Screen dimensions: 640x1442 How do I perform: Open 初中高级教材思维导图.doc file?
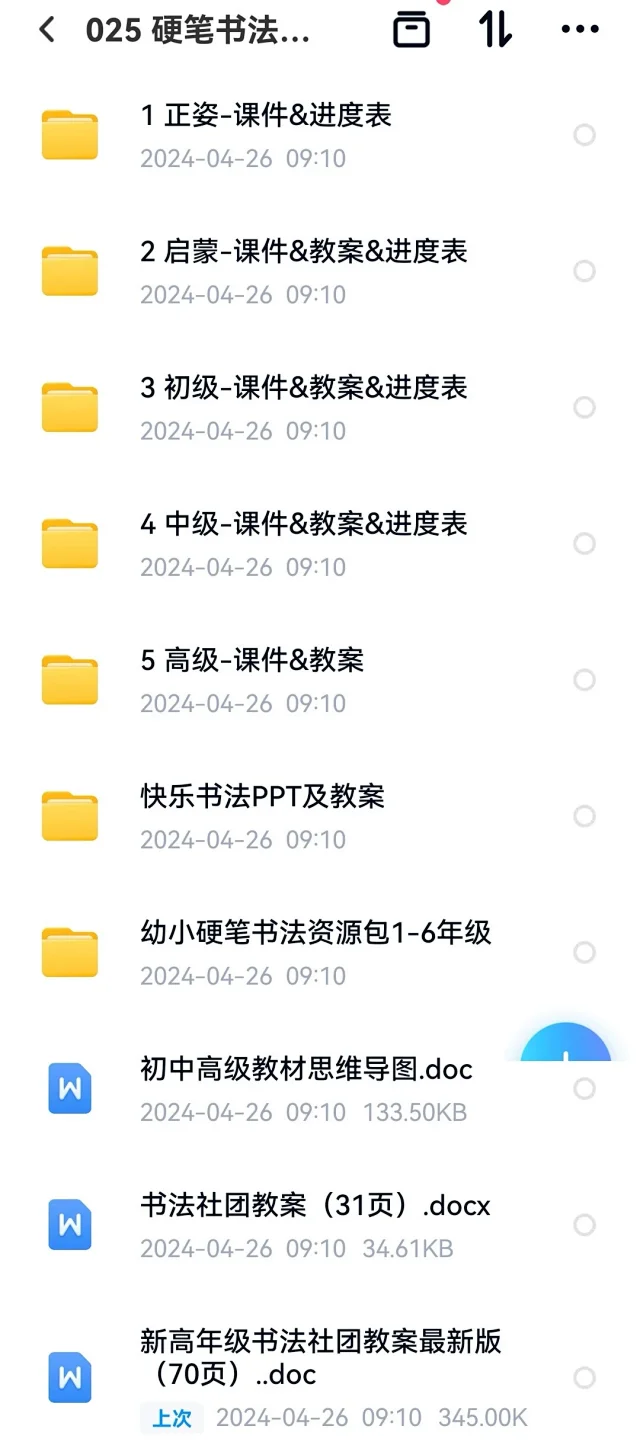pos(320,1088)
